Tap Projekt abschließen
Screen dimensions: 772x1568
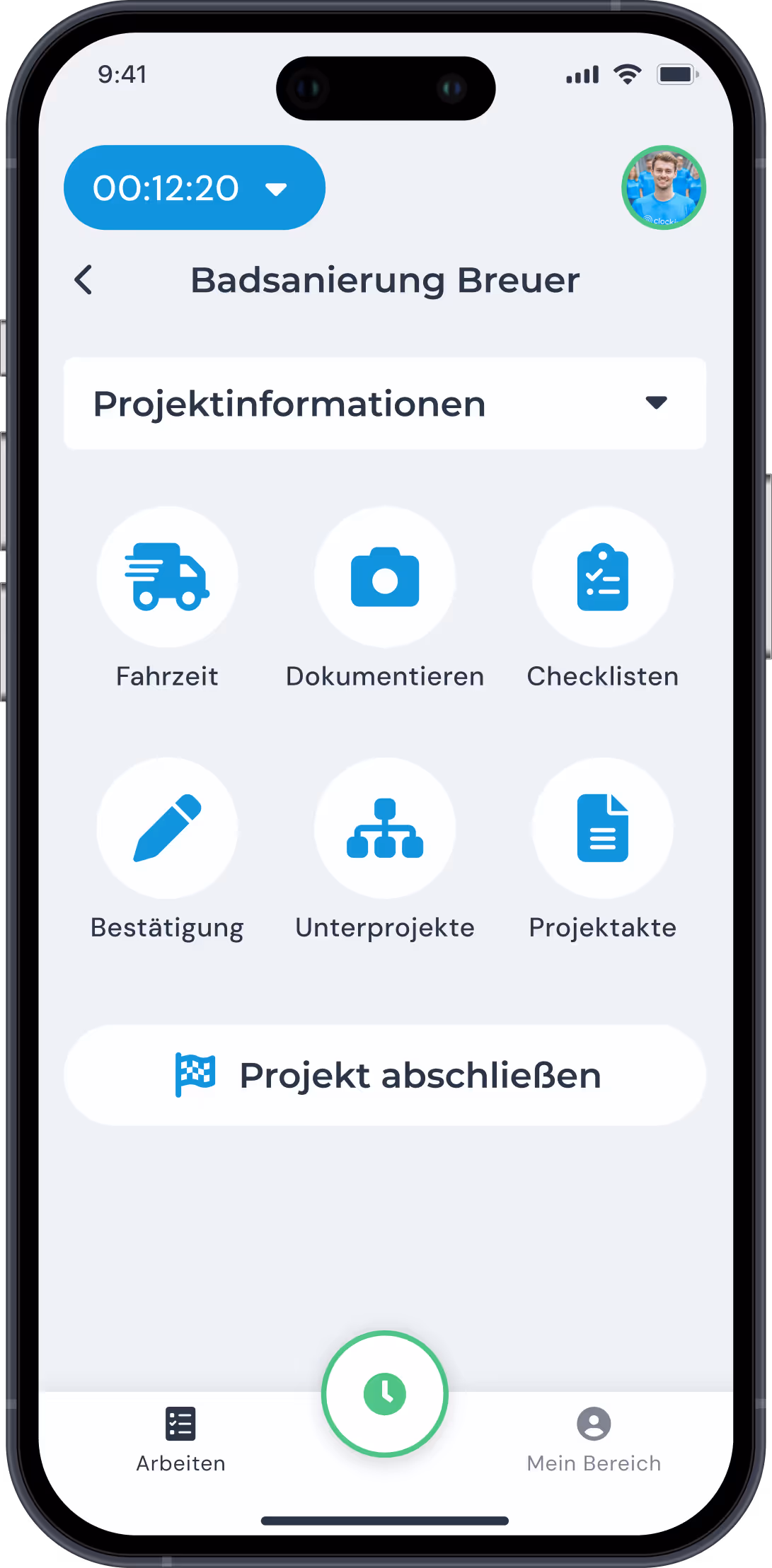pyautogui.click(x=385, y=1075)
